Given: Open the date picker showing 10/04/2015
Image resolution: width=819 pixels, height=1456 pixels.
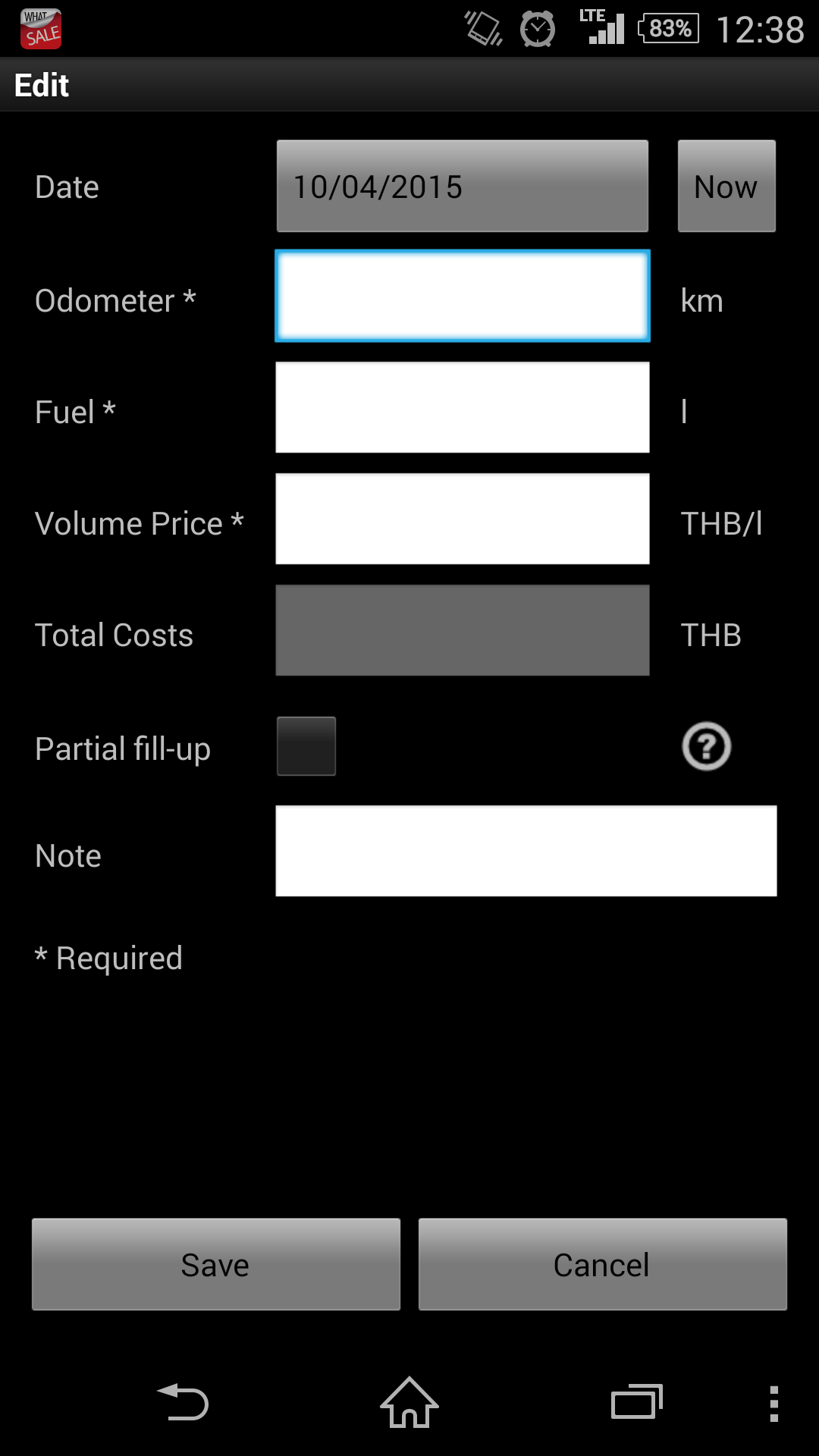Looking at the screenshot, I should pos(462,186).
